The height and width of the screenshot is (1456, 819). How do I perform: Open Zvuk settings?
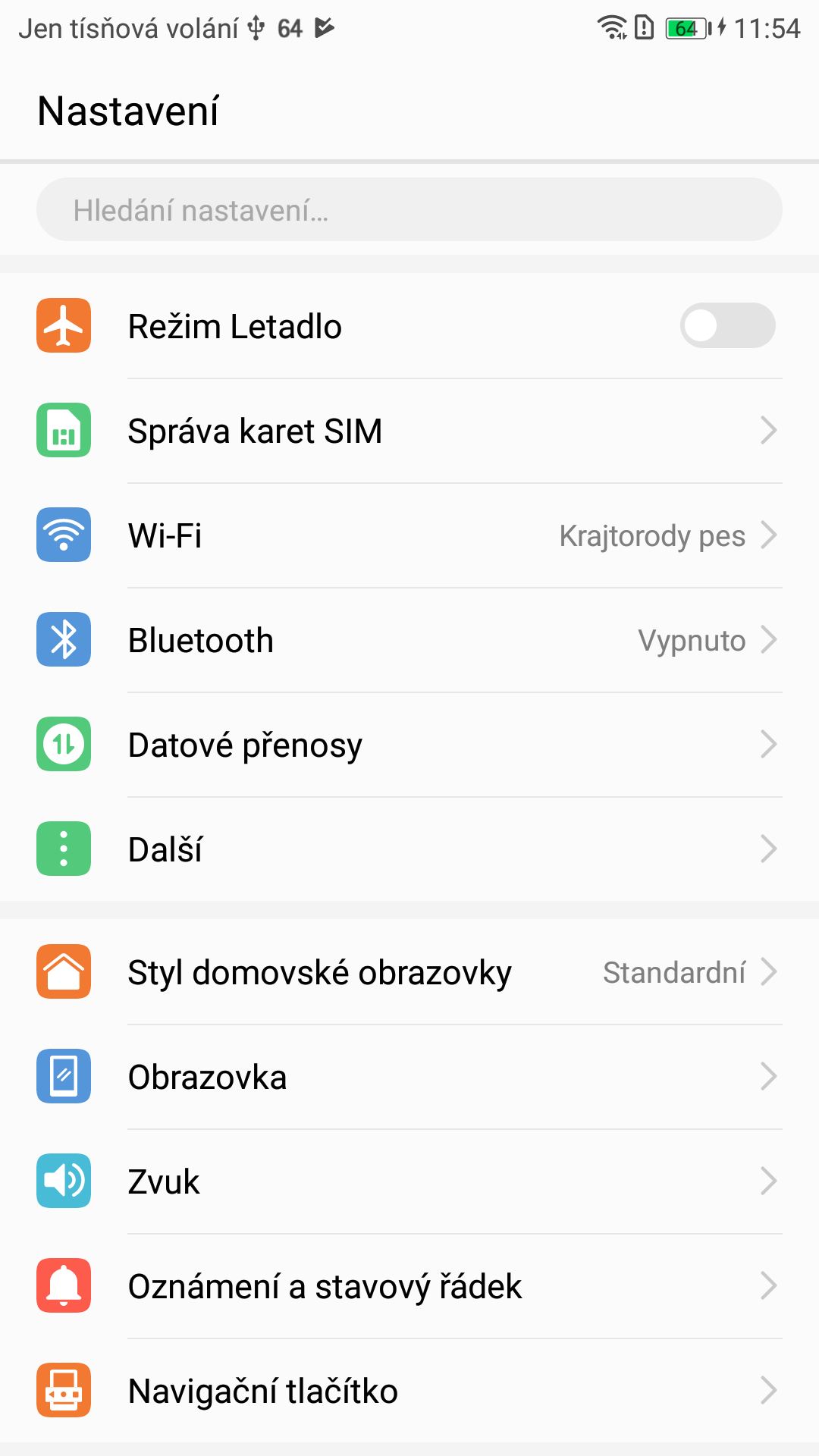pos(409,1181)
